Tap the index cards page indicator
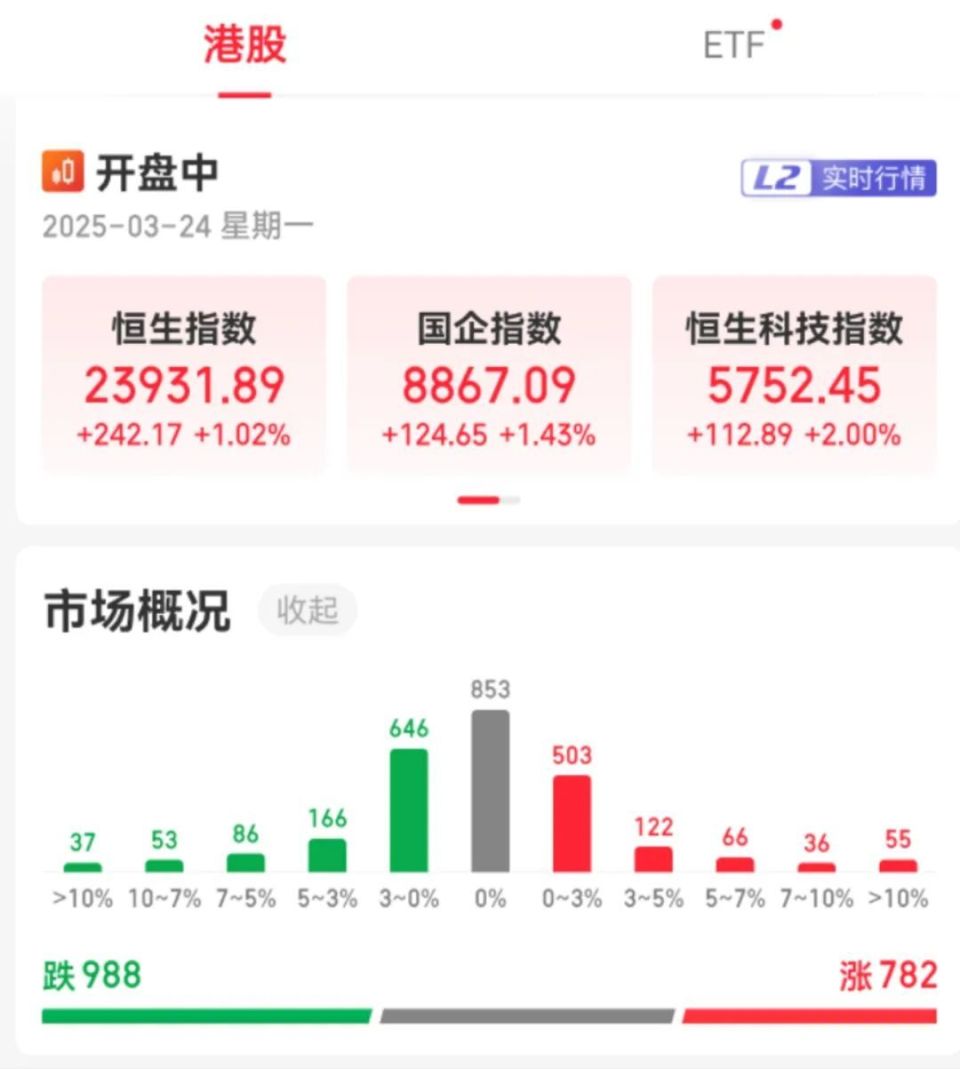The image size is (960, 1069). pos(489,499)
